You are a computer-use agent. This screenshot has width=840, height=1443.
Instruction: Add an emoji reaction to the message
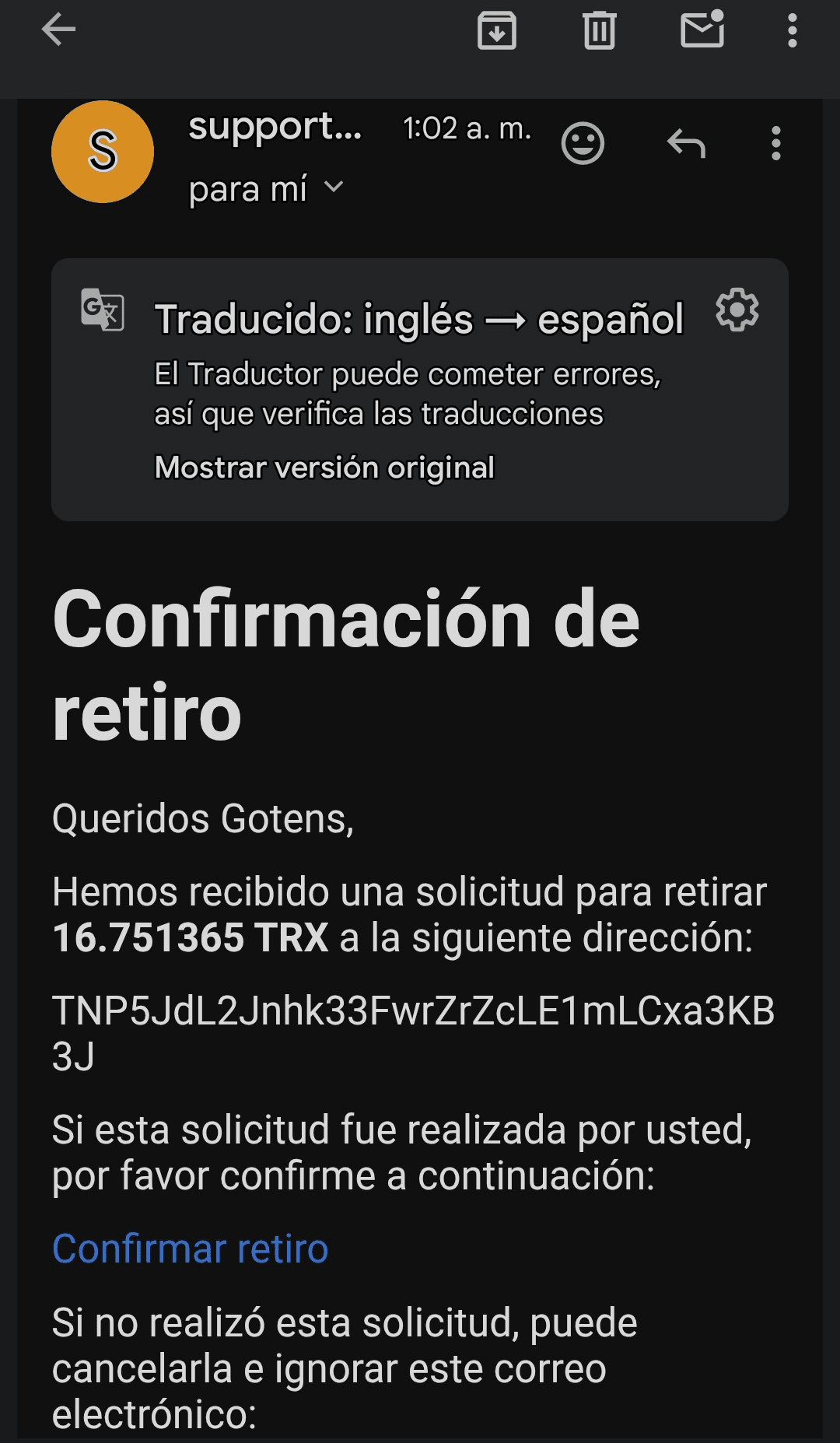click(583, 144)
